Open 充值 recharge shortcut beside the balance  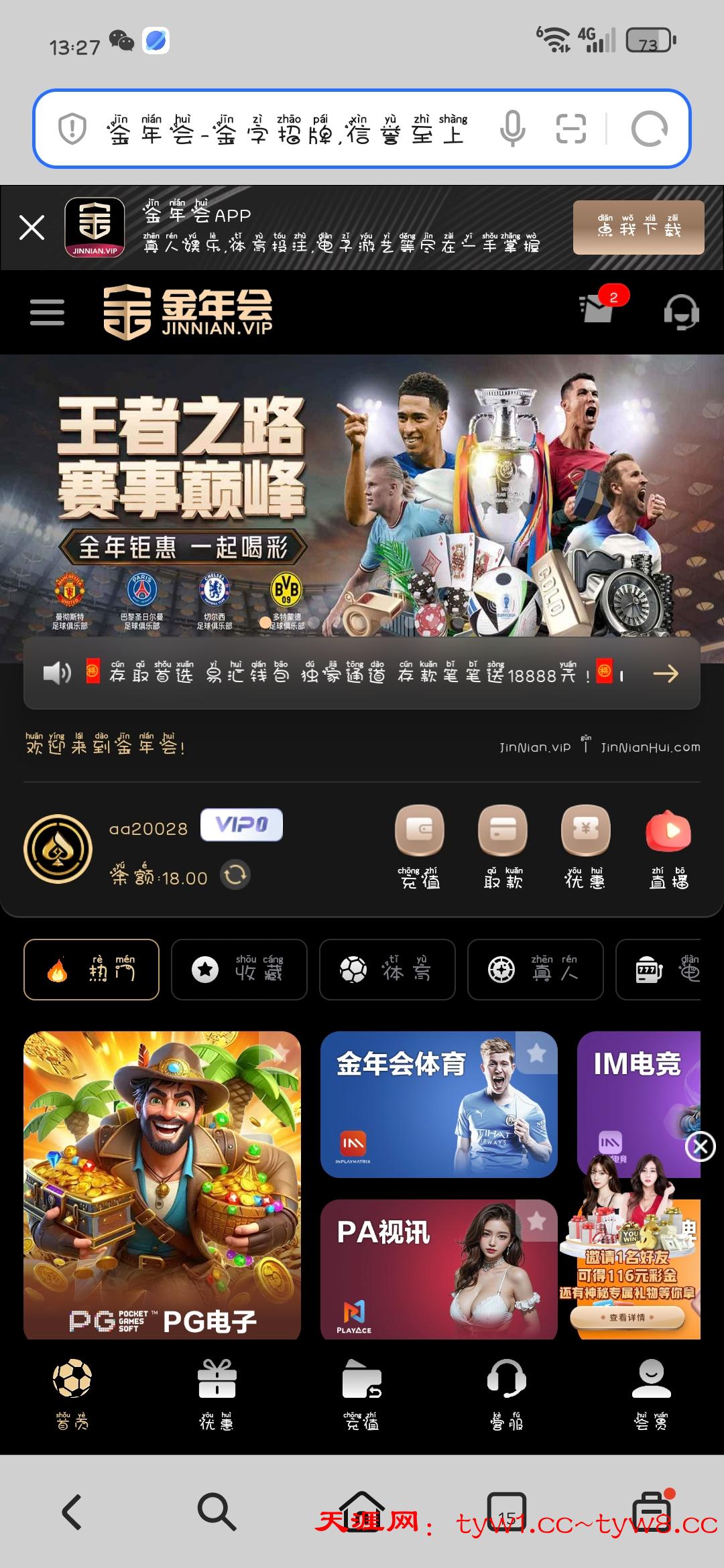click(420, 846)
